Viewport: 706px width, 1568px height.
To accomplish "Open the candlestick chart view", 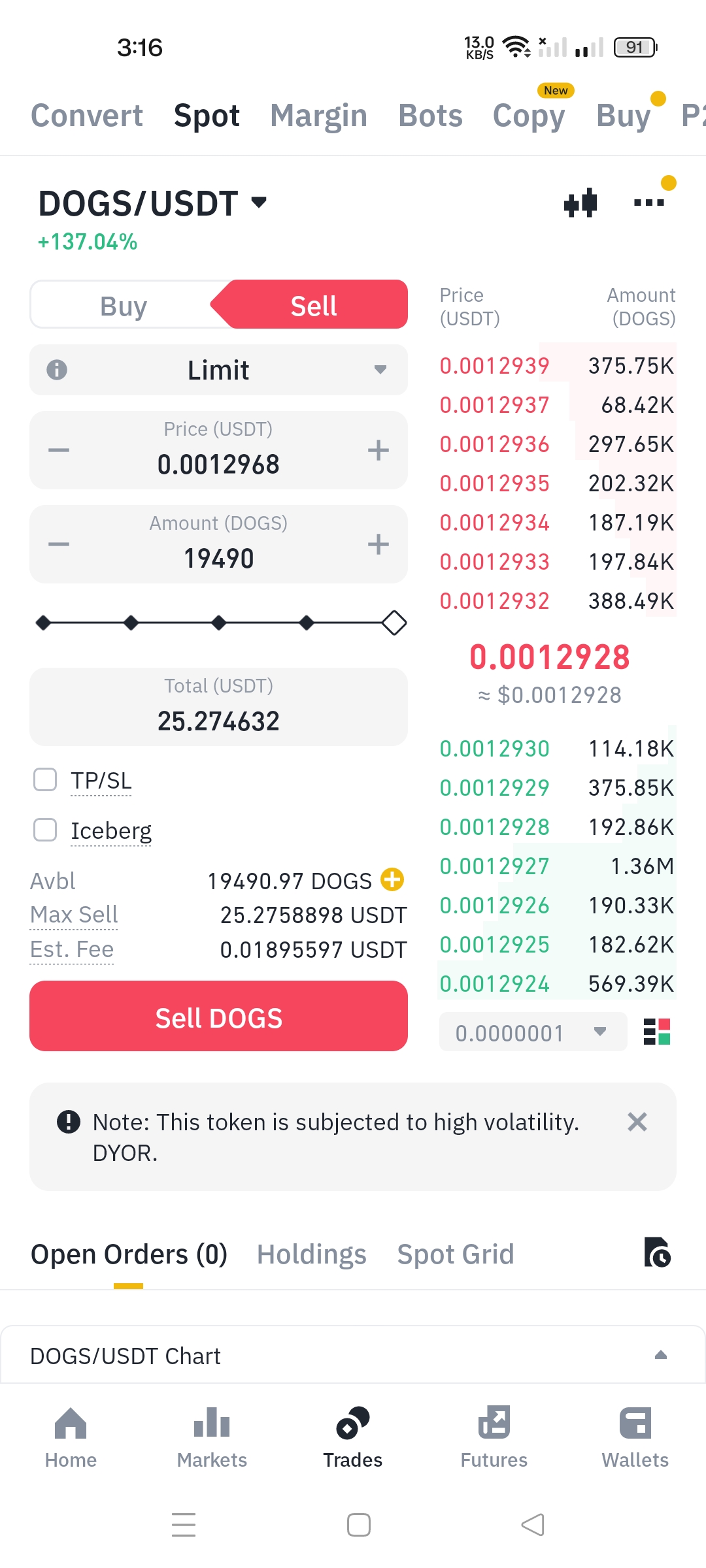I will pos(580,203).
